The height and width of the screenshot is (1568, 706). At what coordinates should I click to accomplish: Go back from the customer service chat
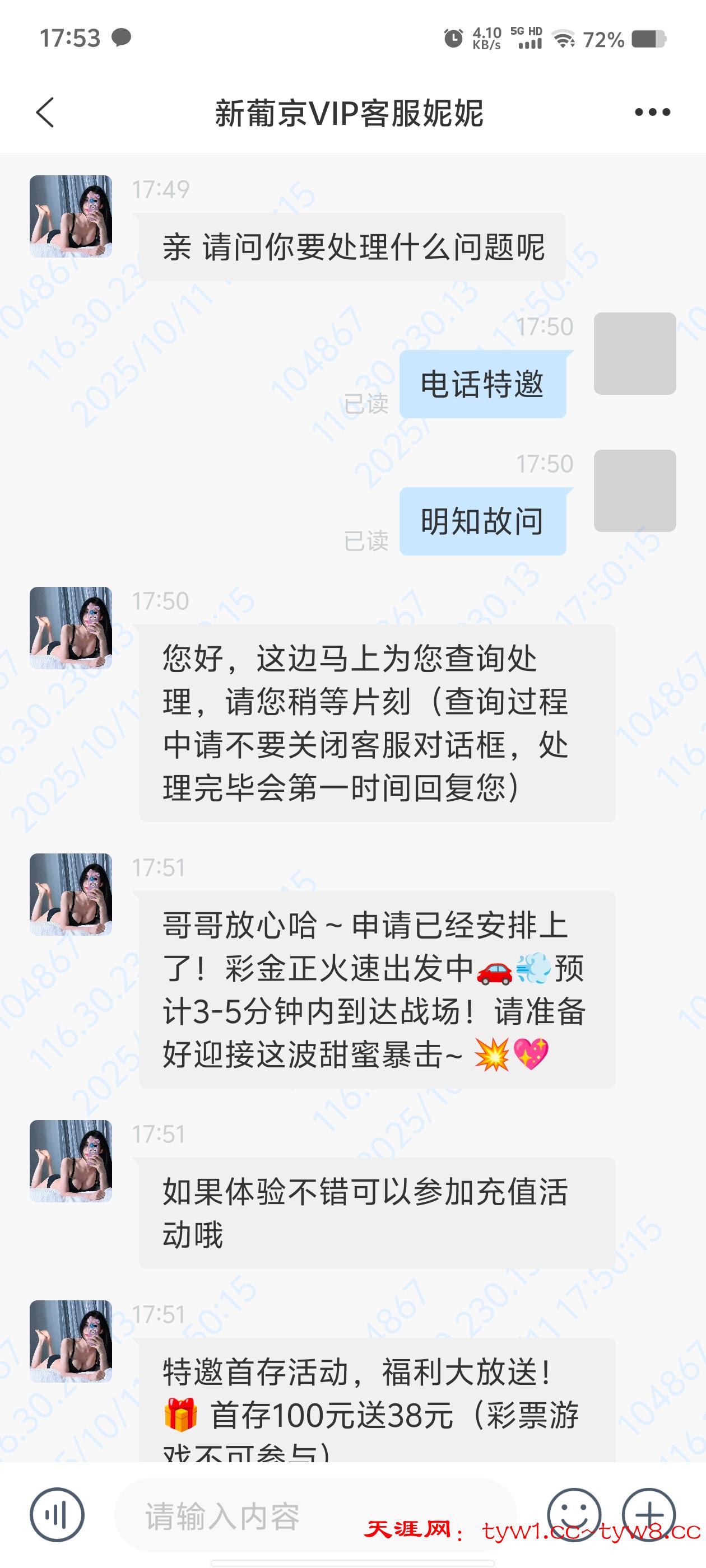tap(45, 113)
